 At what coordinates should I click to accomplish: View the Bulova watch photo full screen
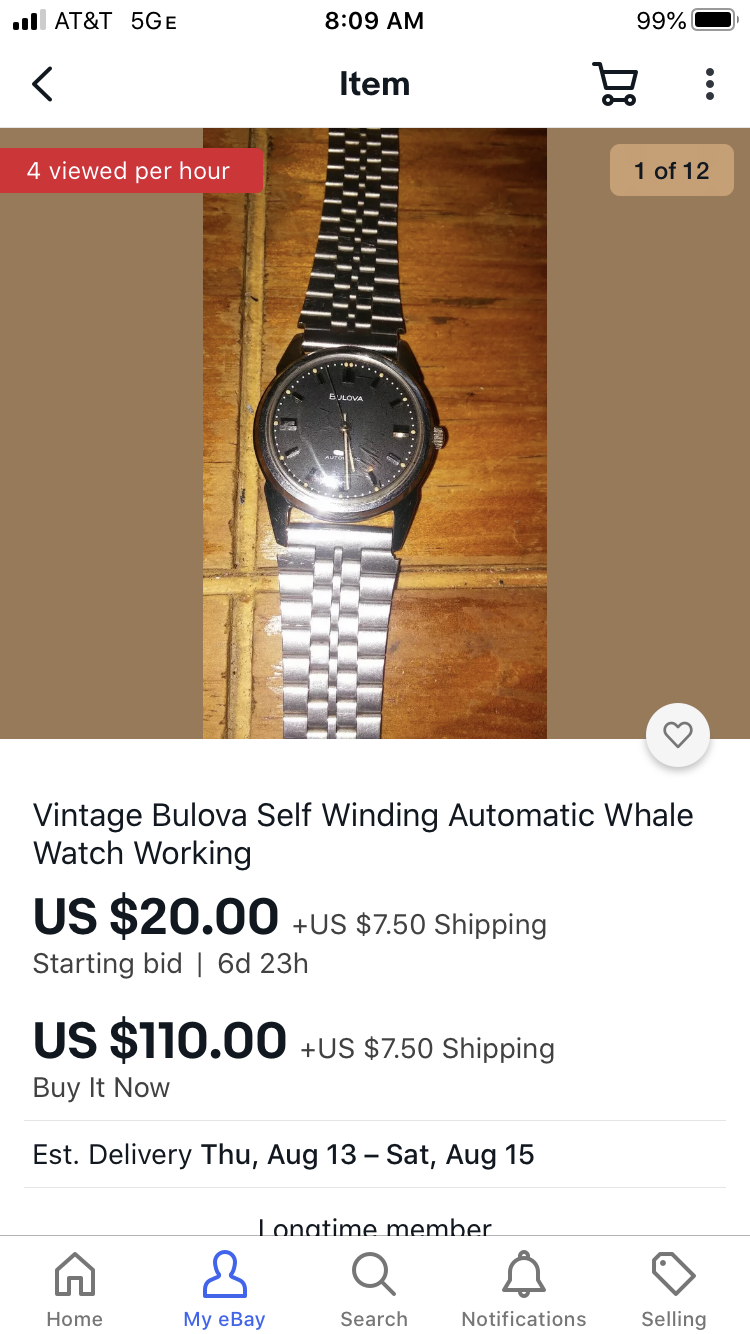pyautogui.click(x=375, y=433)
